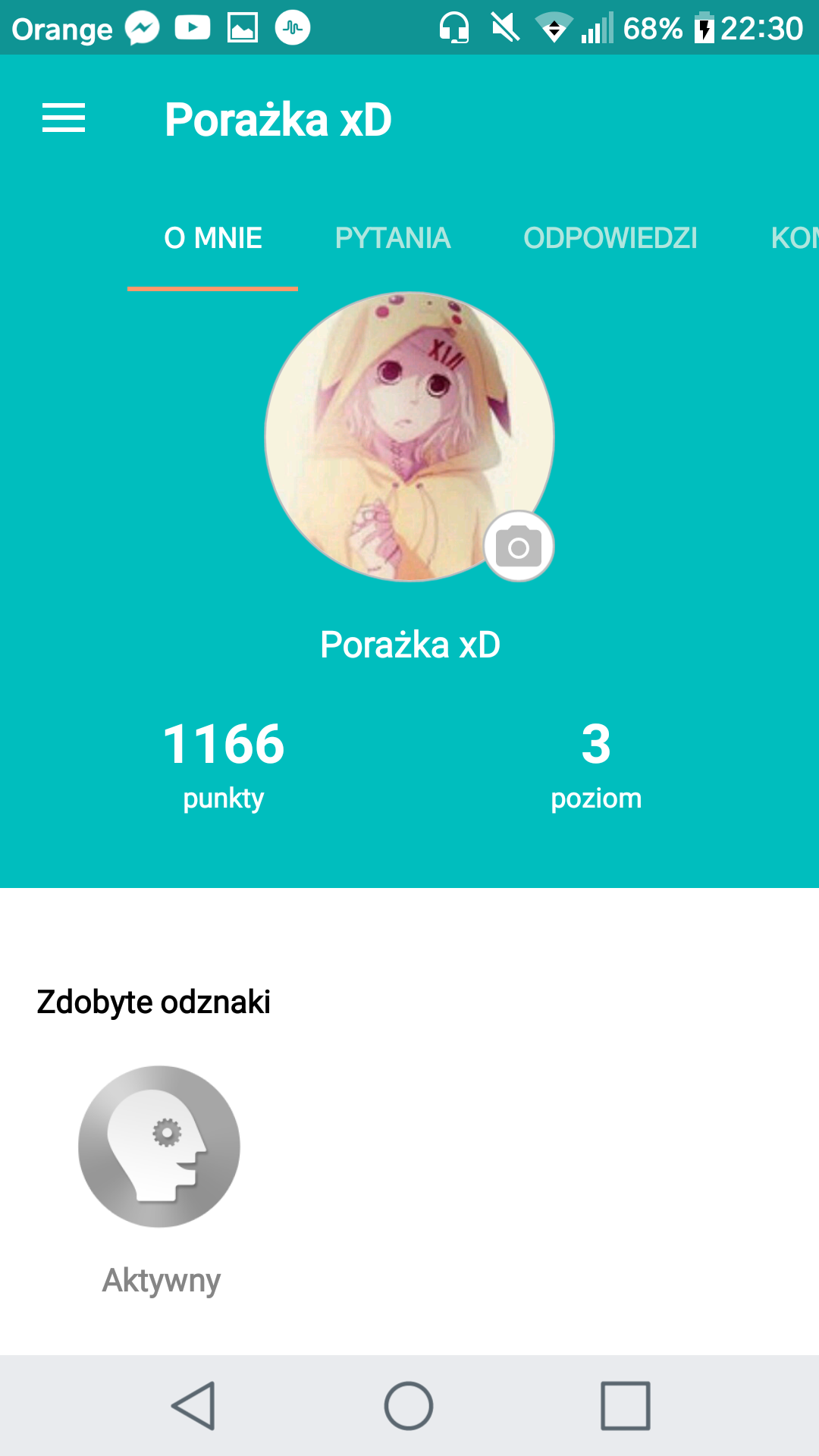
Task: Switch to the PYTANIA tab
Action: (393, 238)
